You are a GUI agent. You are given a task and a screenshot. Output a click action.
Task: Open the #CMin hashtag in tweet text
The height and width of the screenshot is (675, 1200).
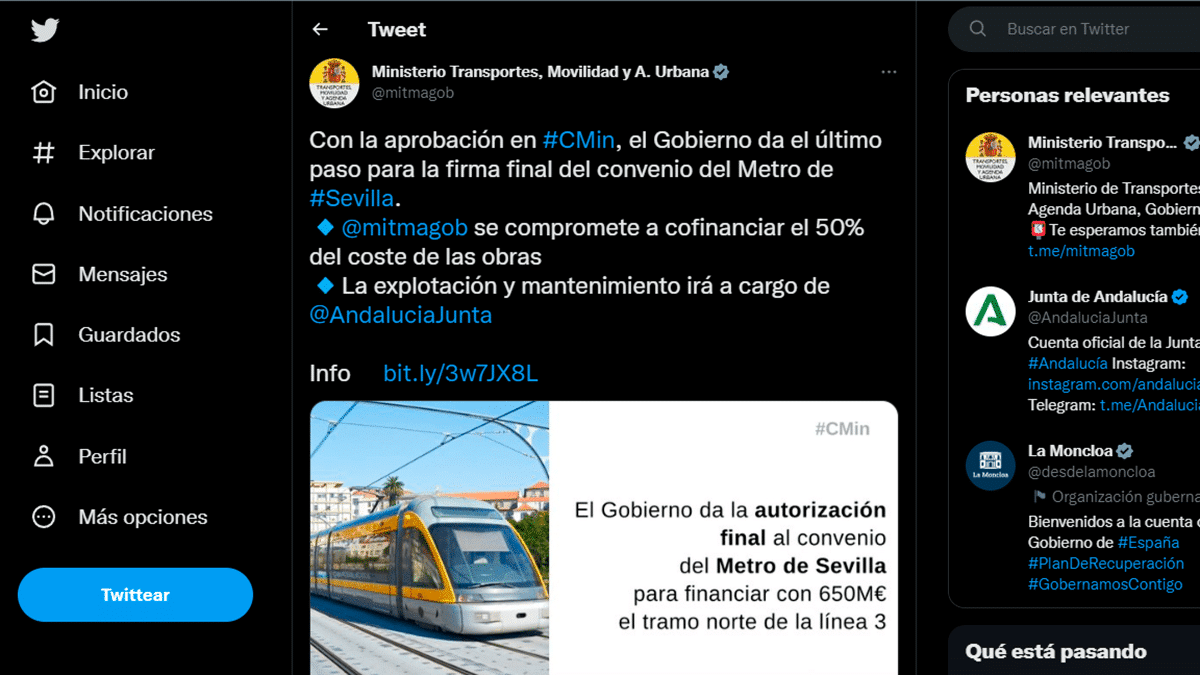578,140
